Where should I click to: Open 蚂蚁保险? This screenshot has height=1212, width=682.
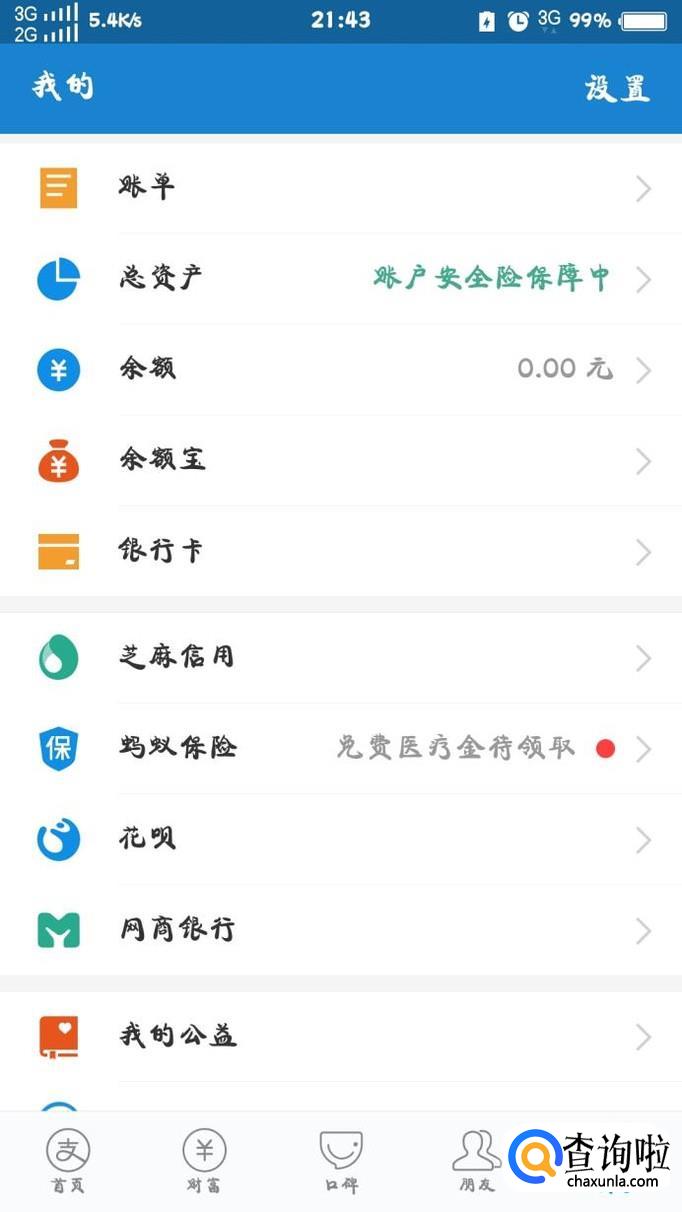[340, 748]
